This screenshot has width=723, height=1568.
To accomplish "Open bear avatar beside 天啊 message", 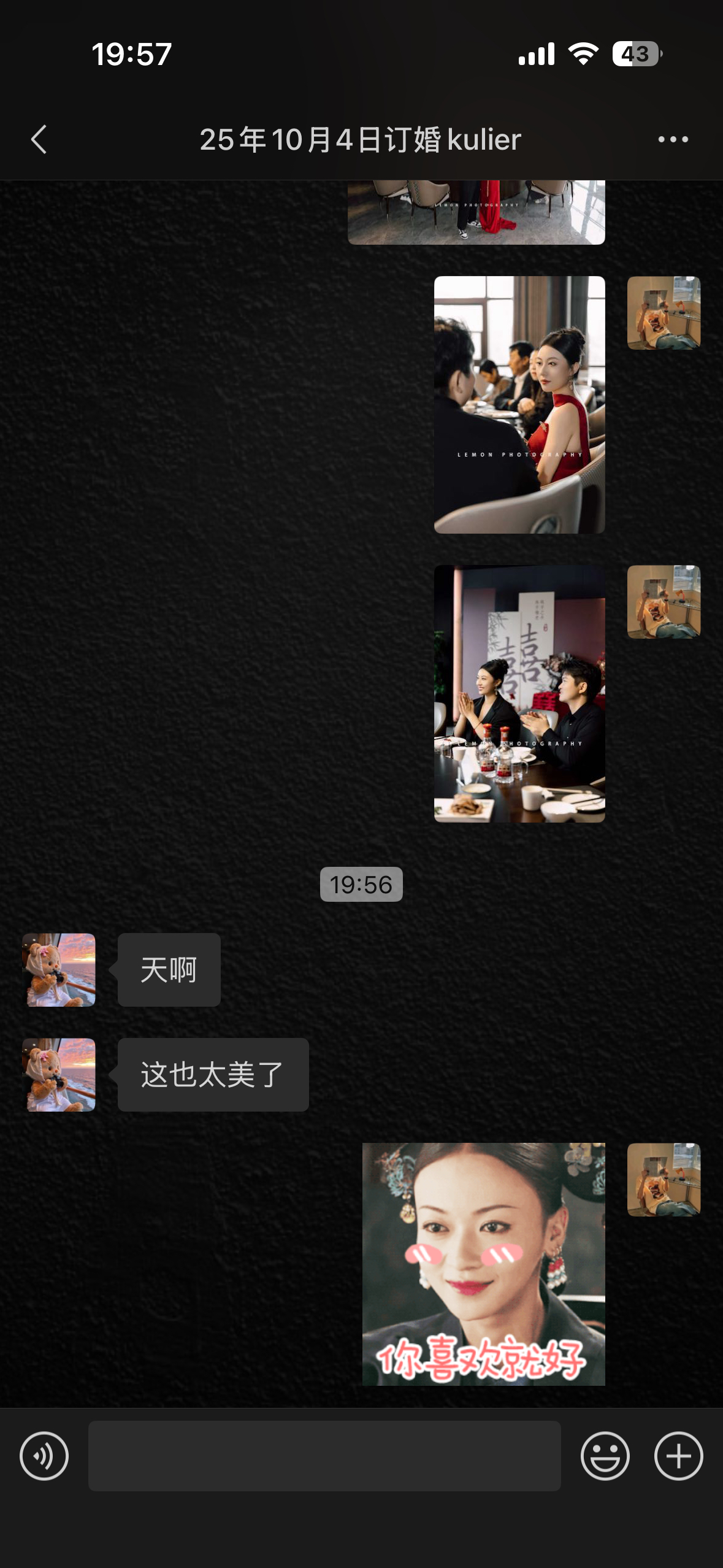I will click(x=59, y=970).
